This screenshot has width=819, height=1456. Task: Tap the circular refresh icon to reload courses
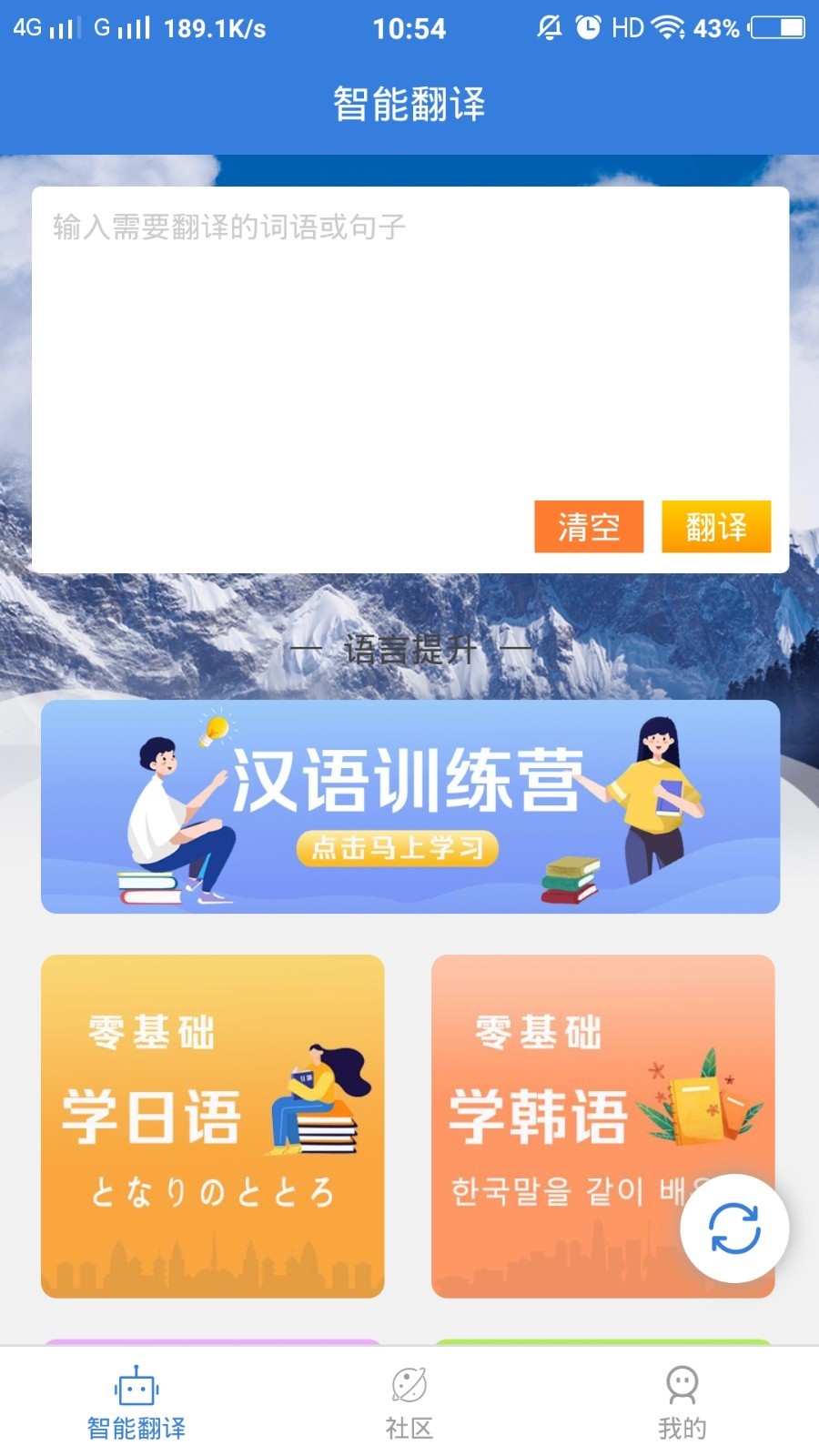pyautogui.click(x=733, y=1228)
